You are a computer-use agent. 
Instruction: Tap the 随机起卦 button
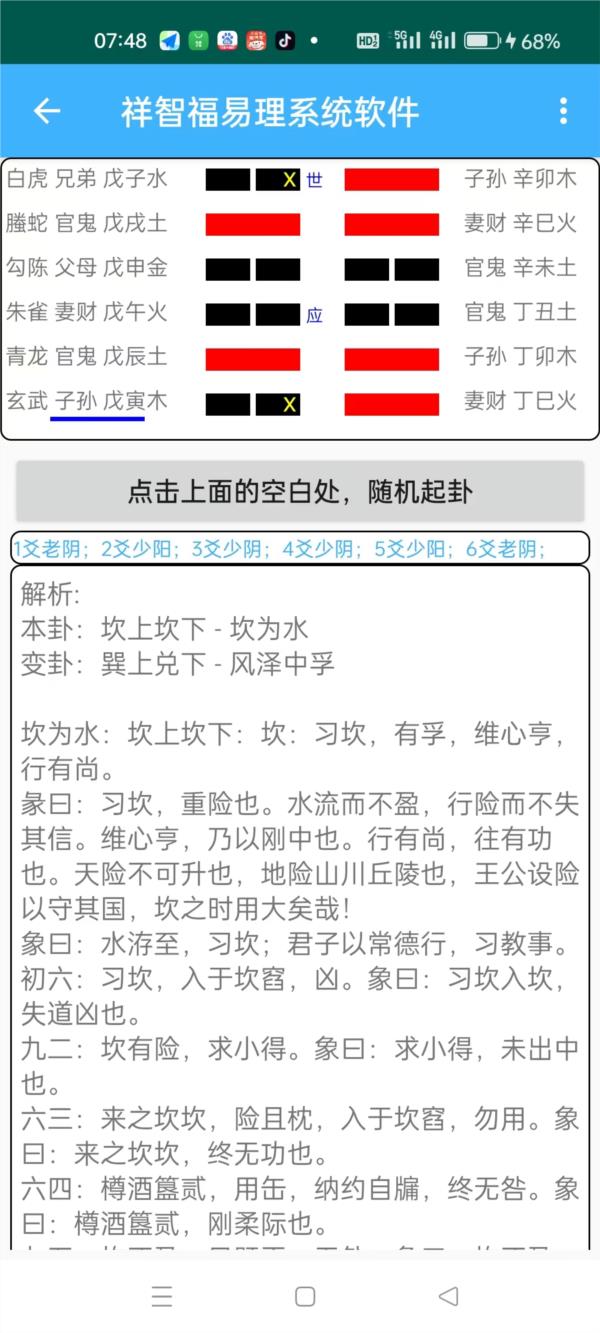300,491
